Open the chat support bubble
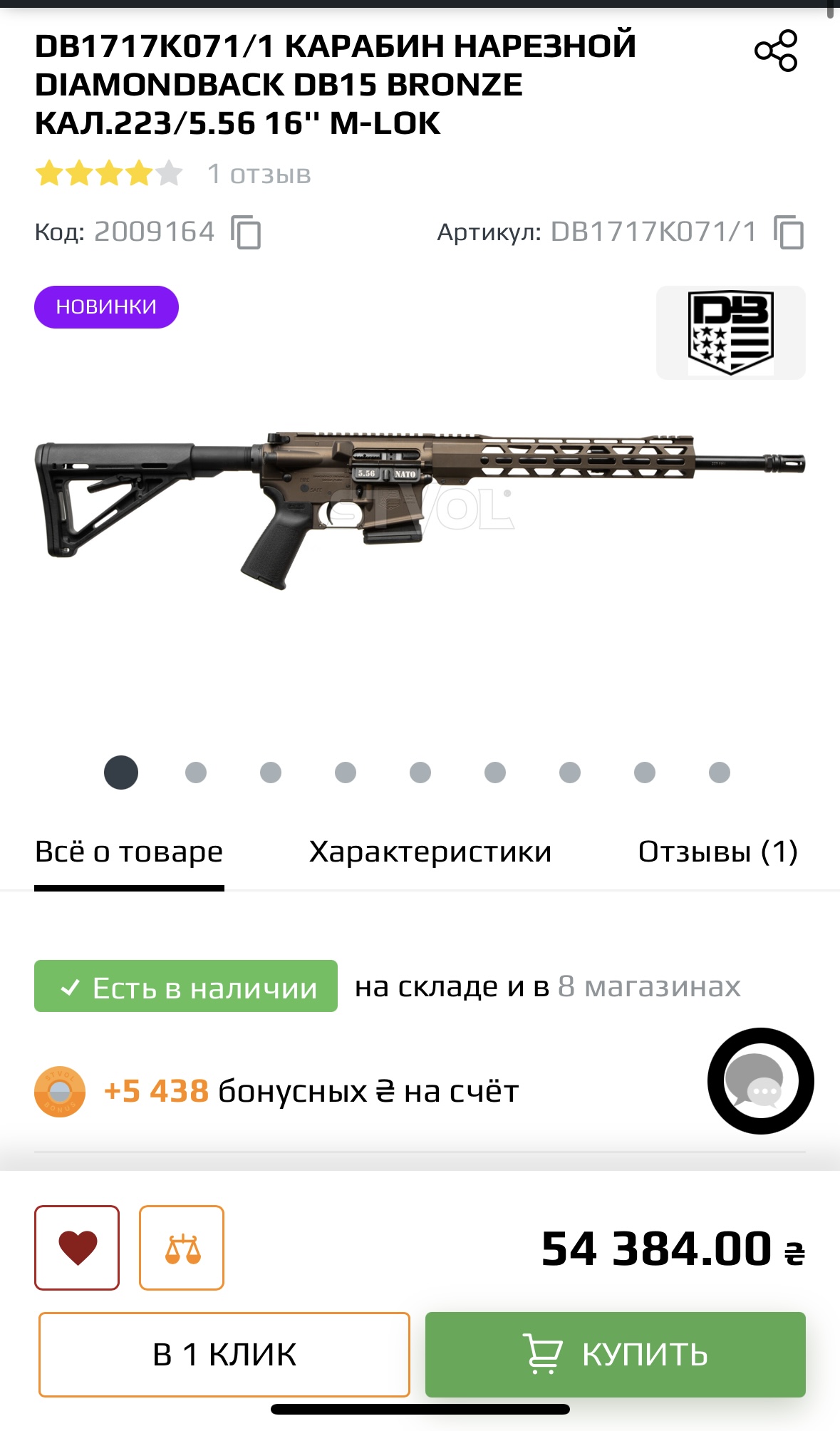Image resolution: width=840 pixels, height=1431 pixels. (x=760, y=1080)
